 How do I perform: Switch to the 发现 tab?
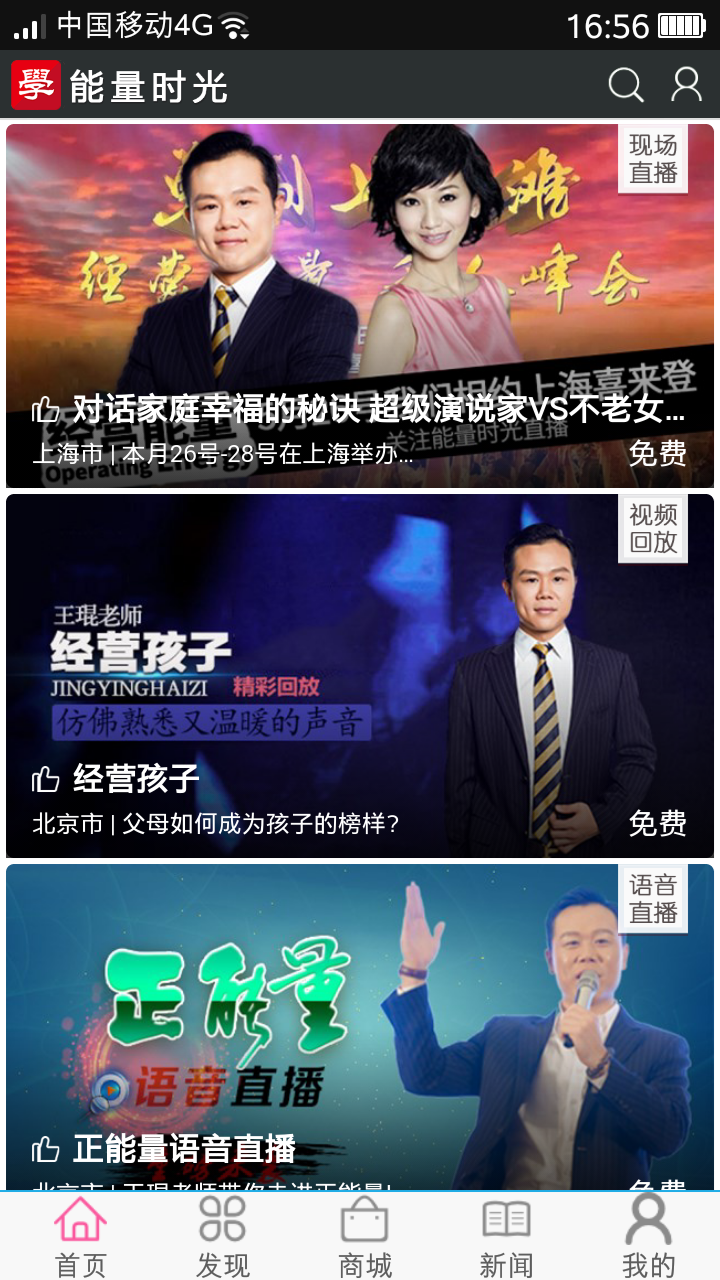coord(222,1237)
